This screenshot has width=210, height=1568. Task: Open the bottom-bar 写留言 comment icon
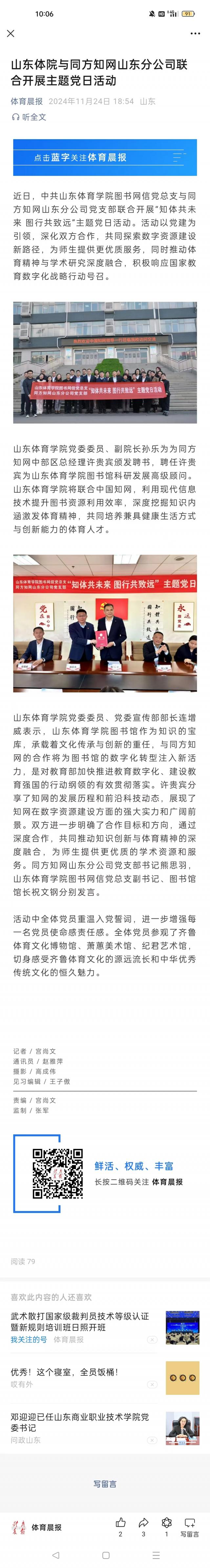tap(189, 1522)
